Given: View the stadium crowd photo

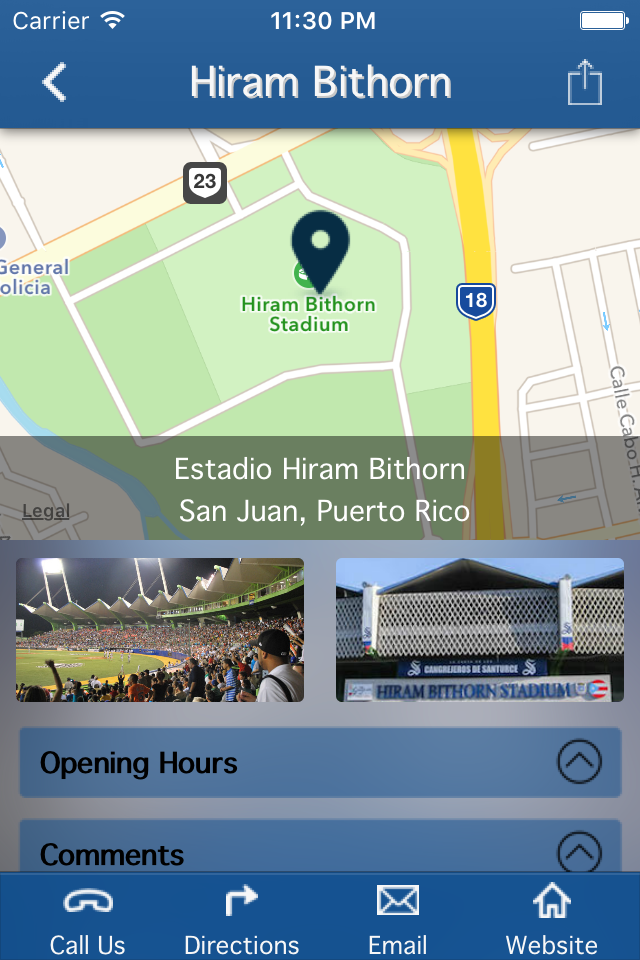Looking at the screenshot, I should (160, 630).
